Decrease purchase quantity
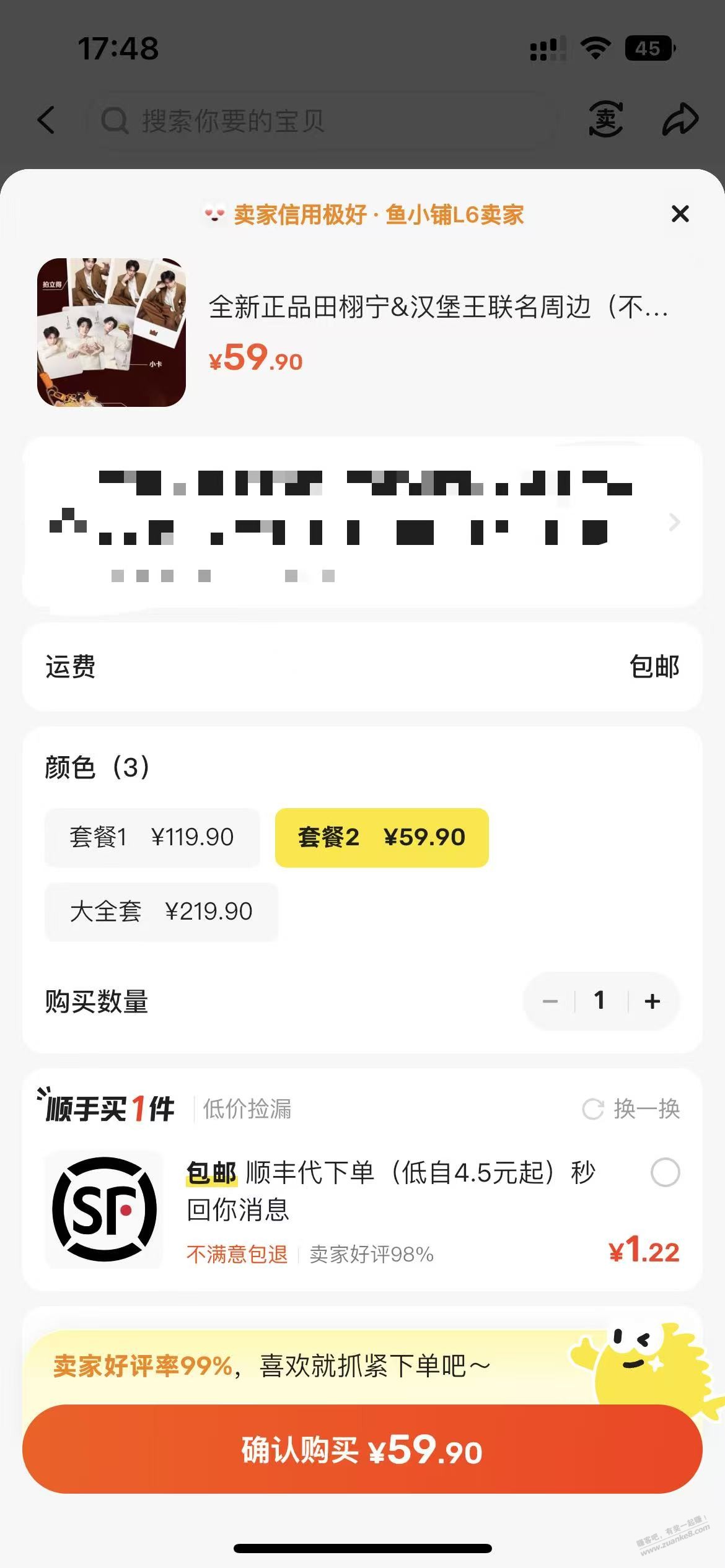This screenshot has width=725, height=1568. click(x=550, y=1001)
